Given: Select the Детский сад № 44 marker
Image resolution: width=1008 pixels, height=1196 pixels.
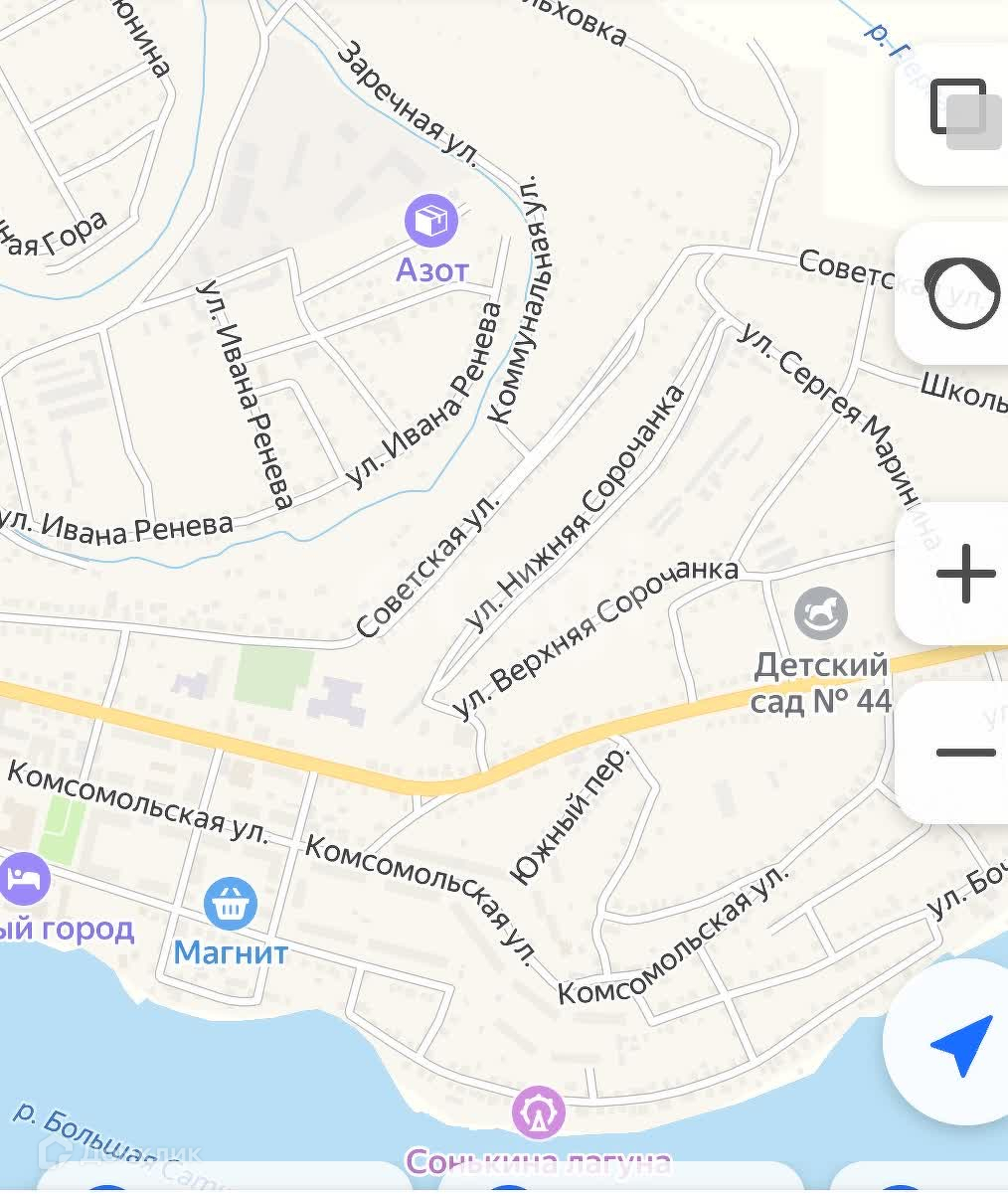Looking at the screenshot, I should coord(821,613).
